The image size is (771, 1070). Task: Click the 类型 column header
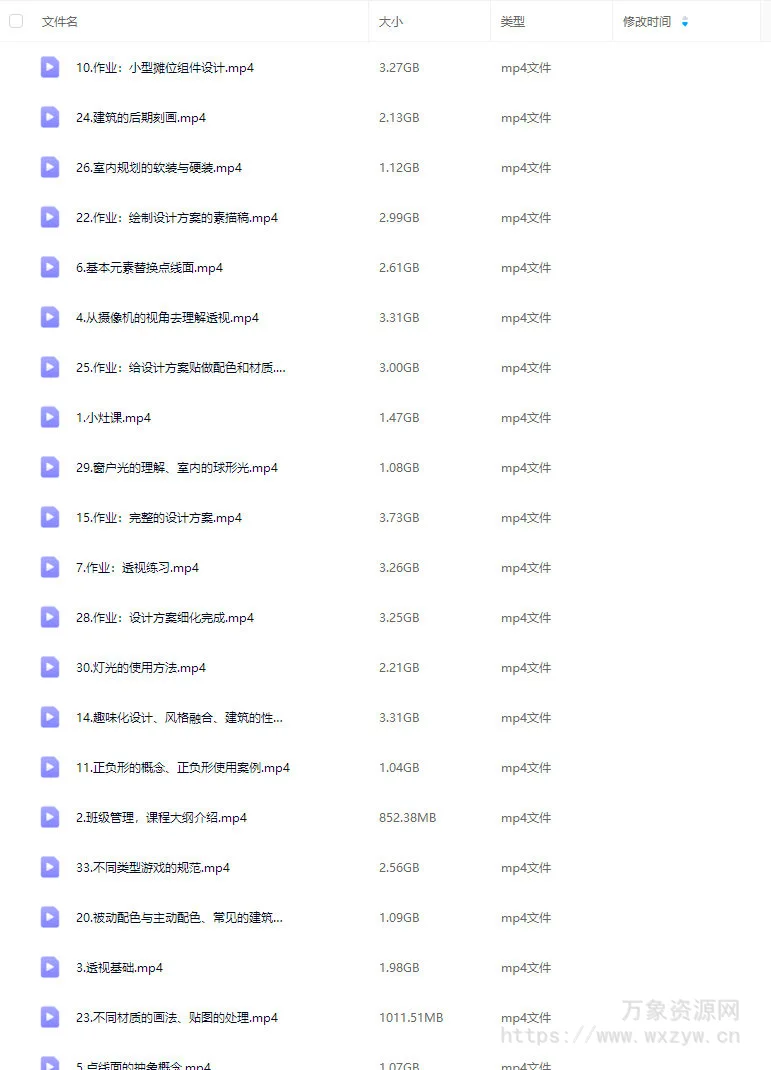511,20
